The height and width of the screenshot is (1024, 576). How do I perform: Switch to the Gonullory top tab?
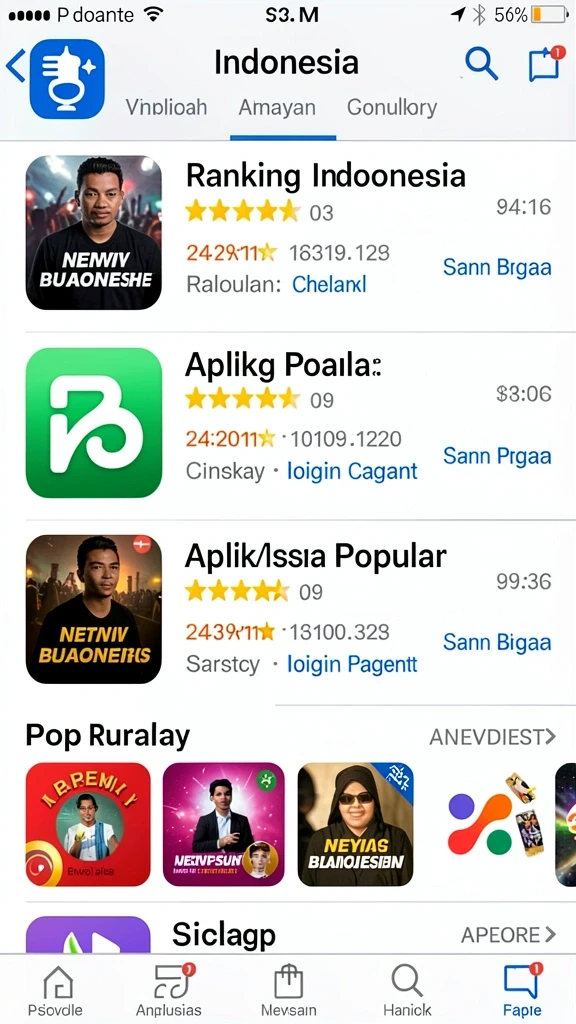[x=392, y=106]
